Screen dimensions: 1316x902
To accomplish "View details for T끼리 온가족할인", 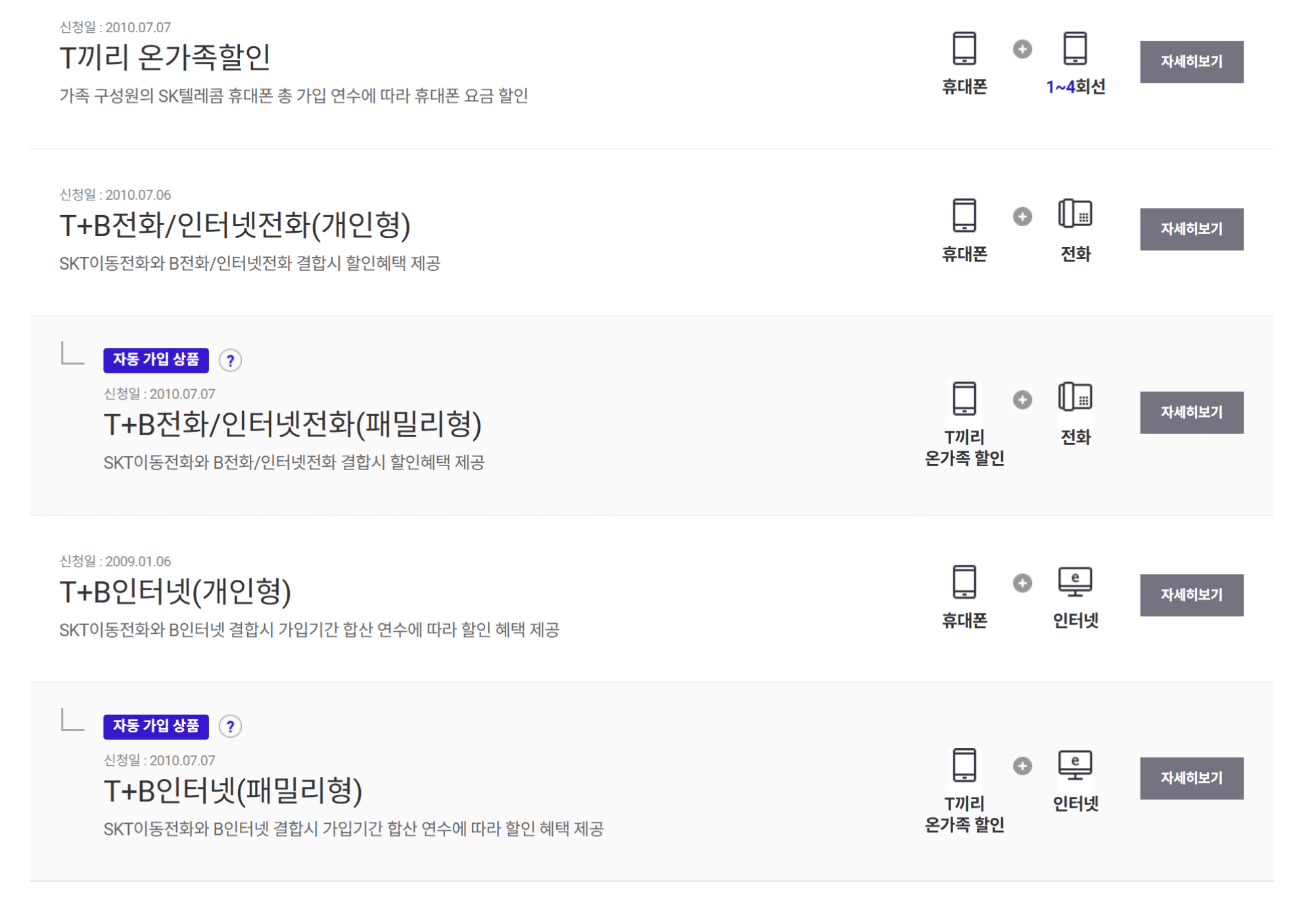I will (x=1190, y=62).
